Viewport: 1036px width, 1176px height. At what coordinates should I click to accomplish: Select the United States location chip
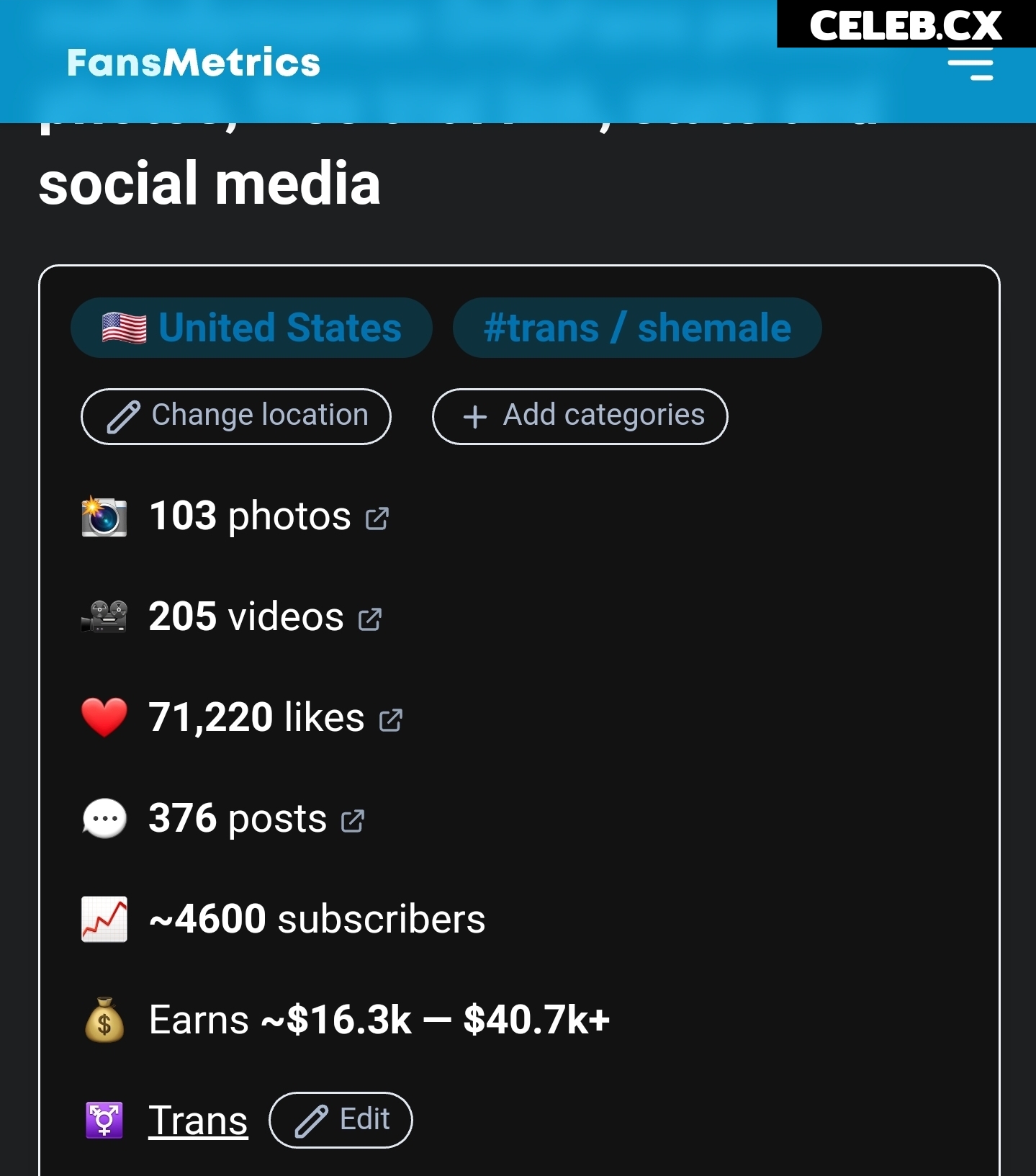click(251, 328)
